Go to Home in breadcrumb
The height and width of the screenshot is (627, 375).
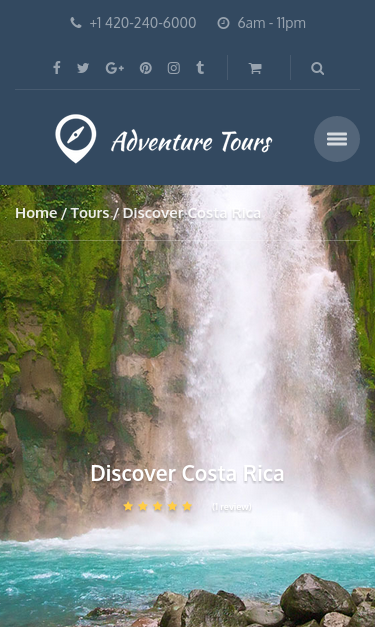[36, 213]
